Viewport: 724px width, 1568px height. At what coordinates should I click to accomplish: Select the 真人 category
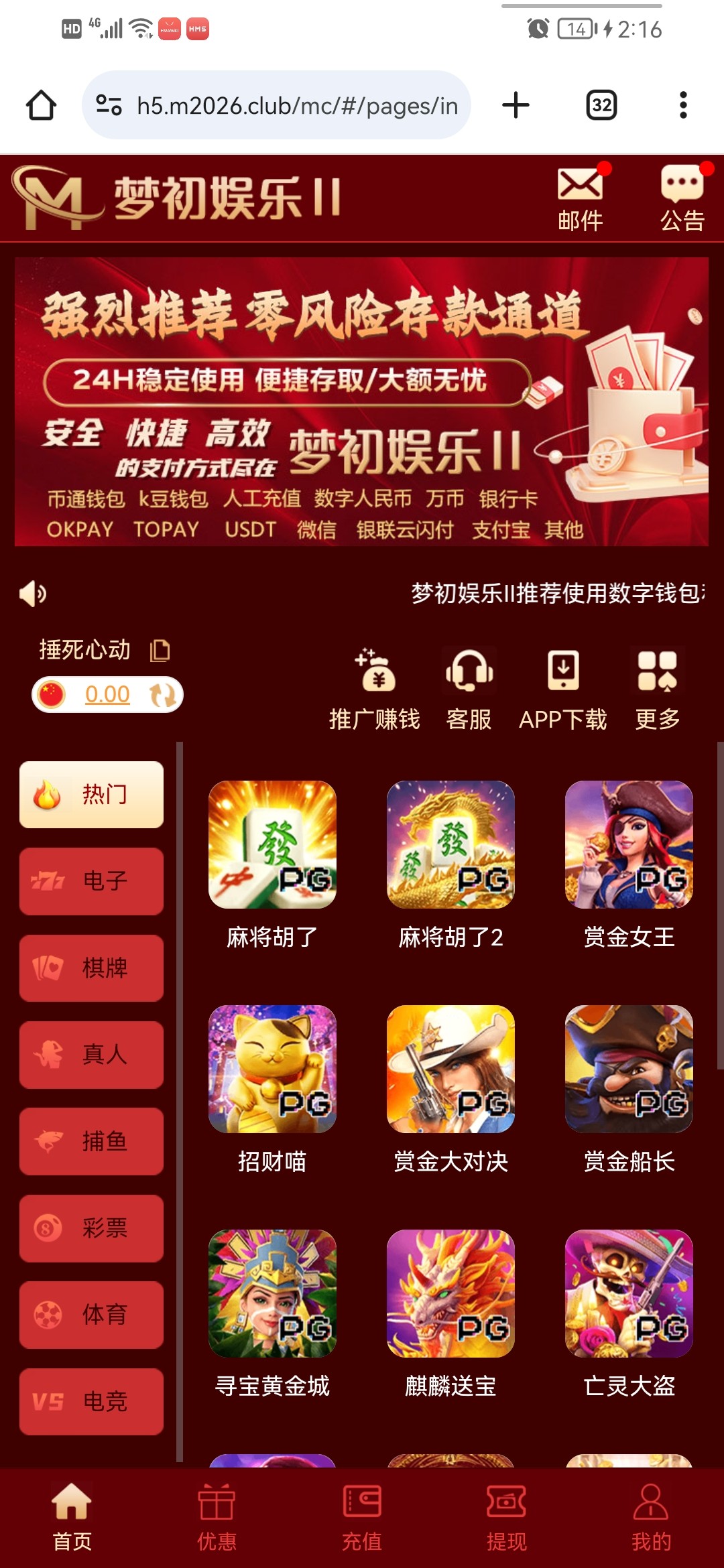click(x=92, y=1055)
